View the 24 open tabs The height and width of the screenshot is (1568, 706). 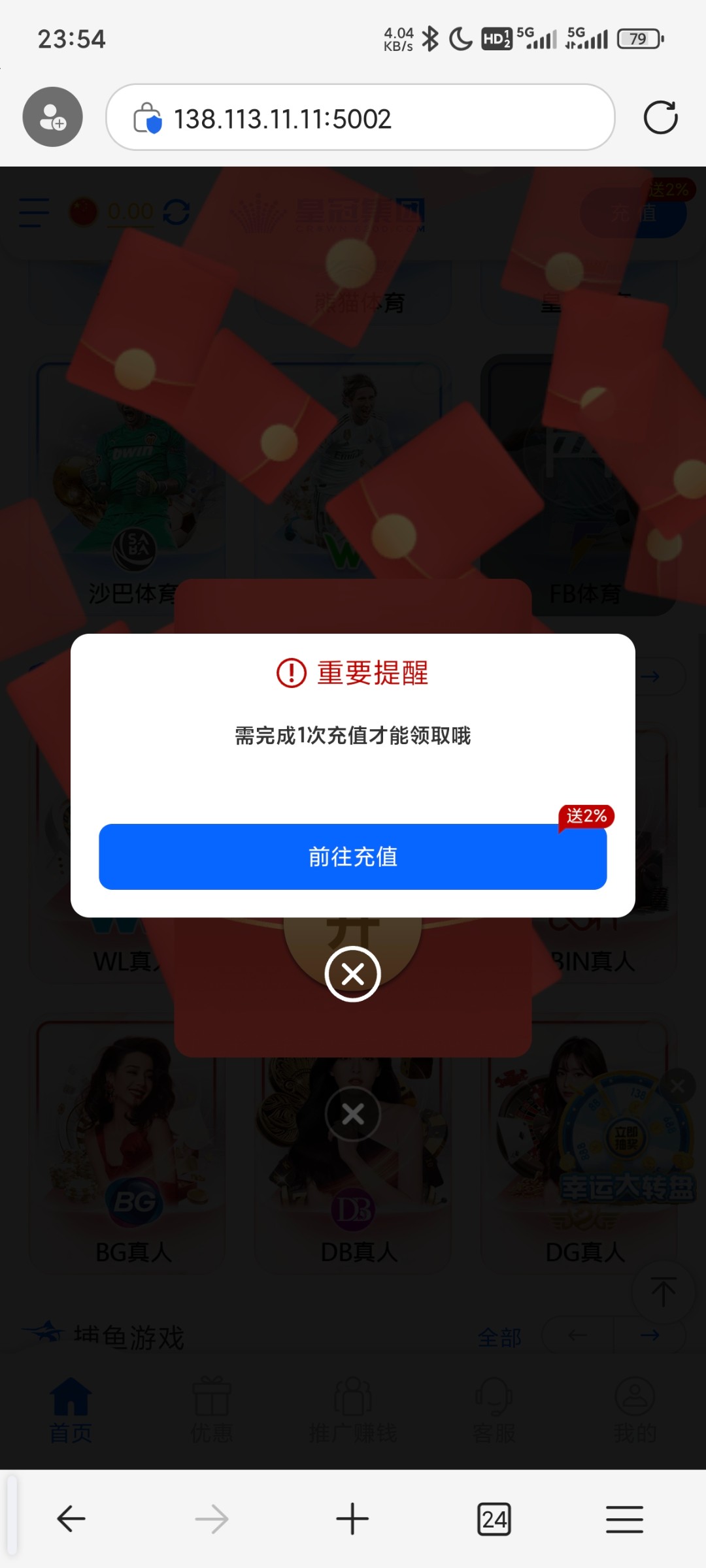coord(494,1519)
